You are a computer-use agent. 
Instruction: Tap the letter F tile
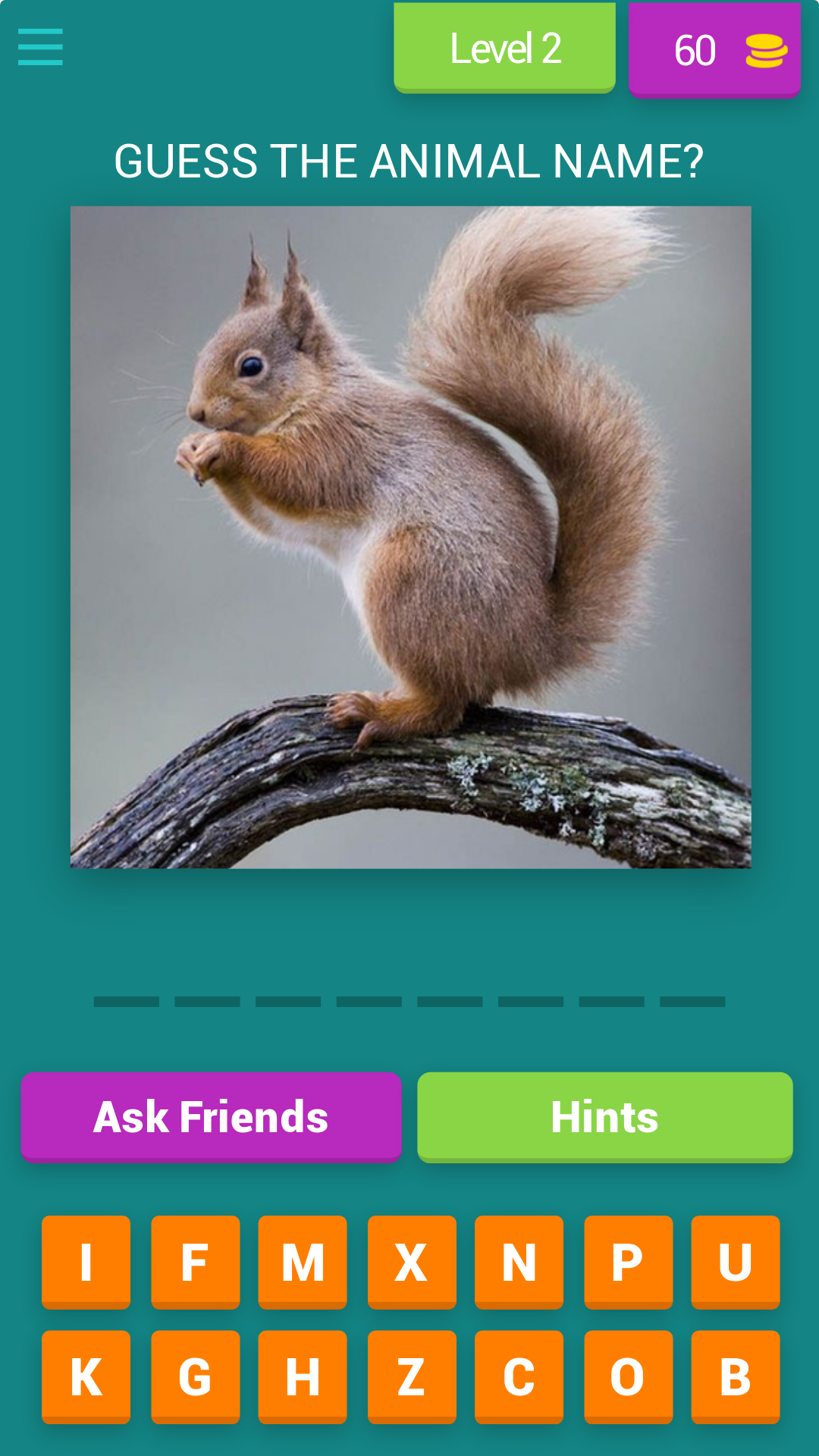[x=194, y=1261]
